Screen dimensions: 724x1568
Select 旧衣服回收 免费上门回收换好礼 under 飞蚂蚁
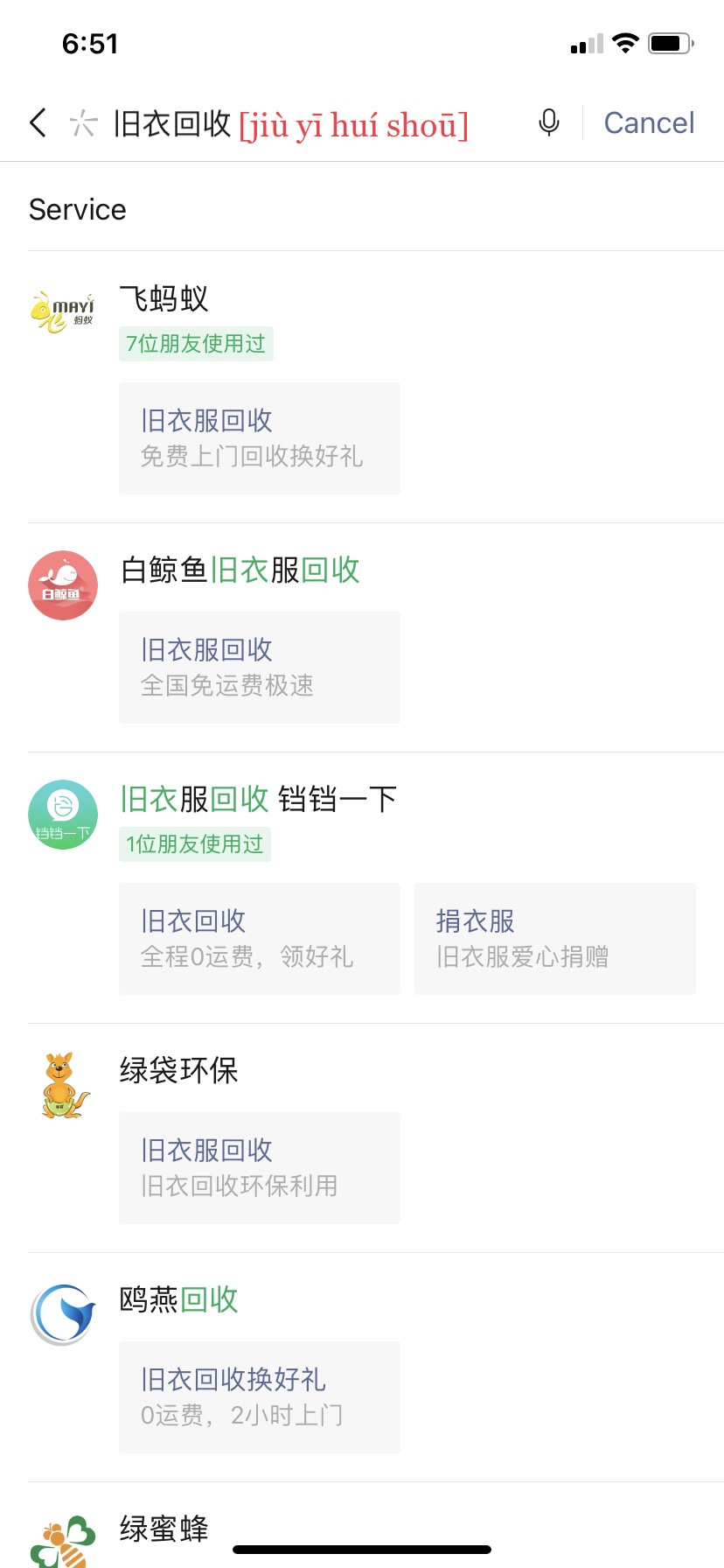[260, 438]
